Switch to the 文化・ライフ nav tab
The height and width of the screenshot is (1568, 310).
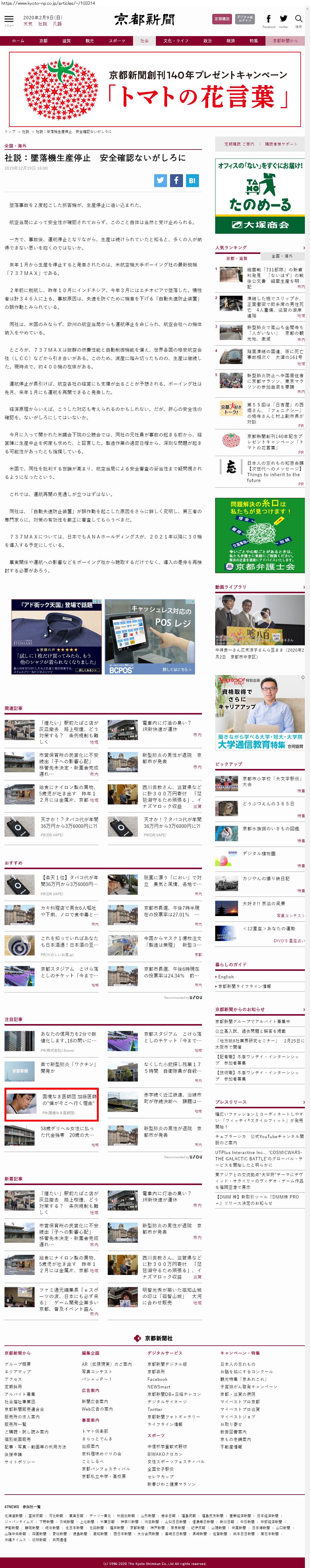pos(176,41)
